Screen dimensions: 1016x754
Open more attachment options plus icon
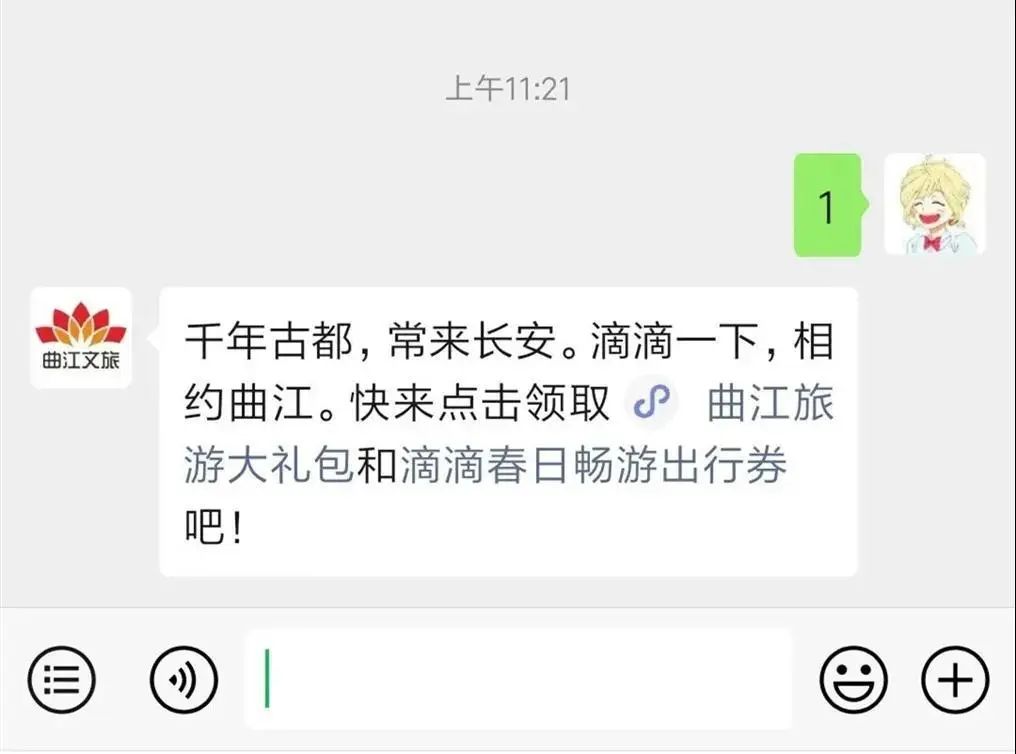[955, 680]
